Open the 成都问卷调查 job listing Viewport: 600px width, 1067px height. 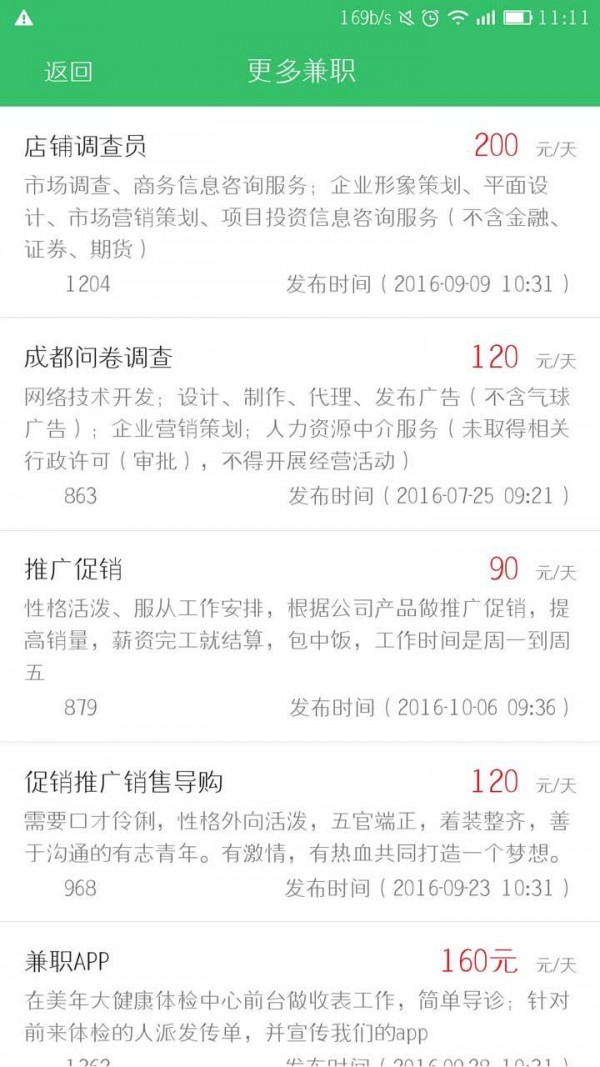point(300,424)
